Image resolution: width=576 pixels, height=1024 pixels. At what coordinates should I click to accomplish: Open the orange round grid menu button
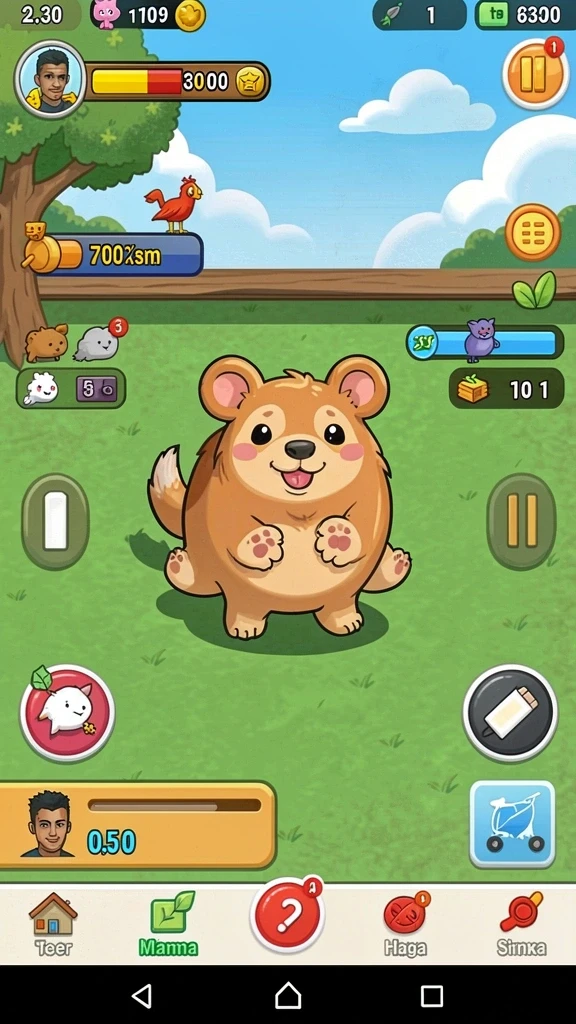[533, 232]
